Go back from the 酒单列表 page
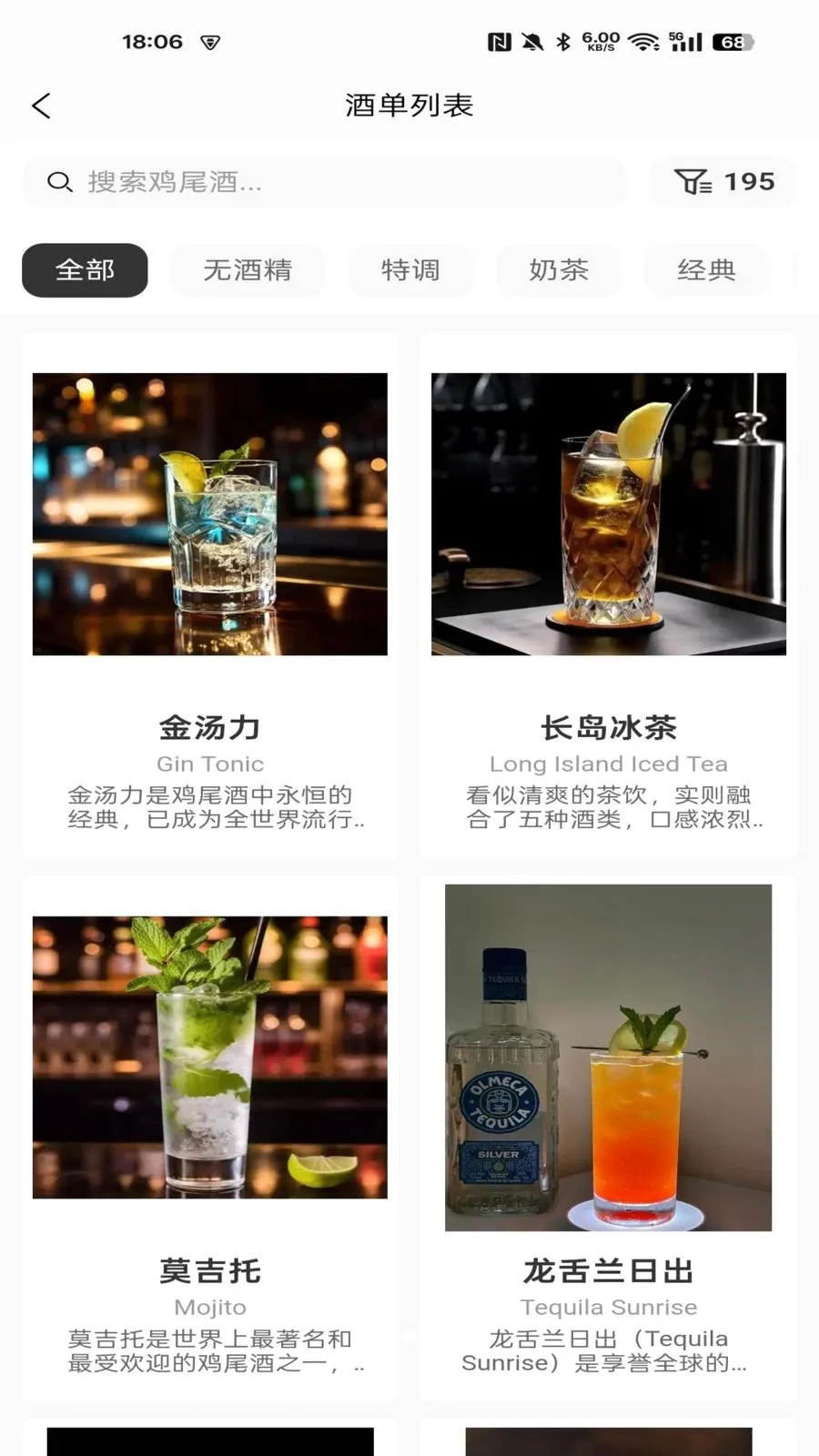 point(42,106)
